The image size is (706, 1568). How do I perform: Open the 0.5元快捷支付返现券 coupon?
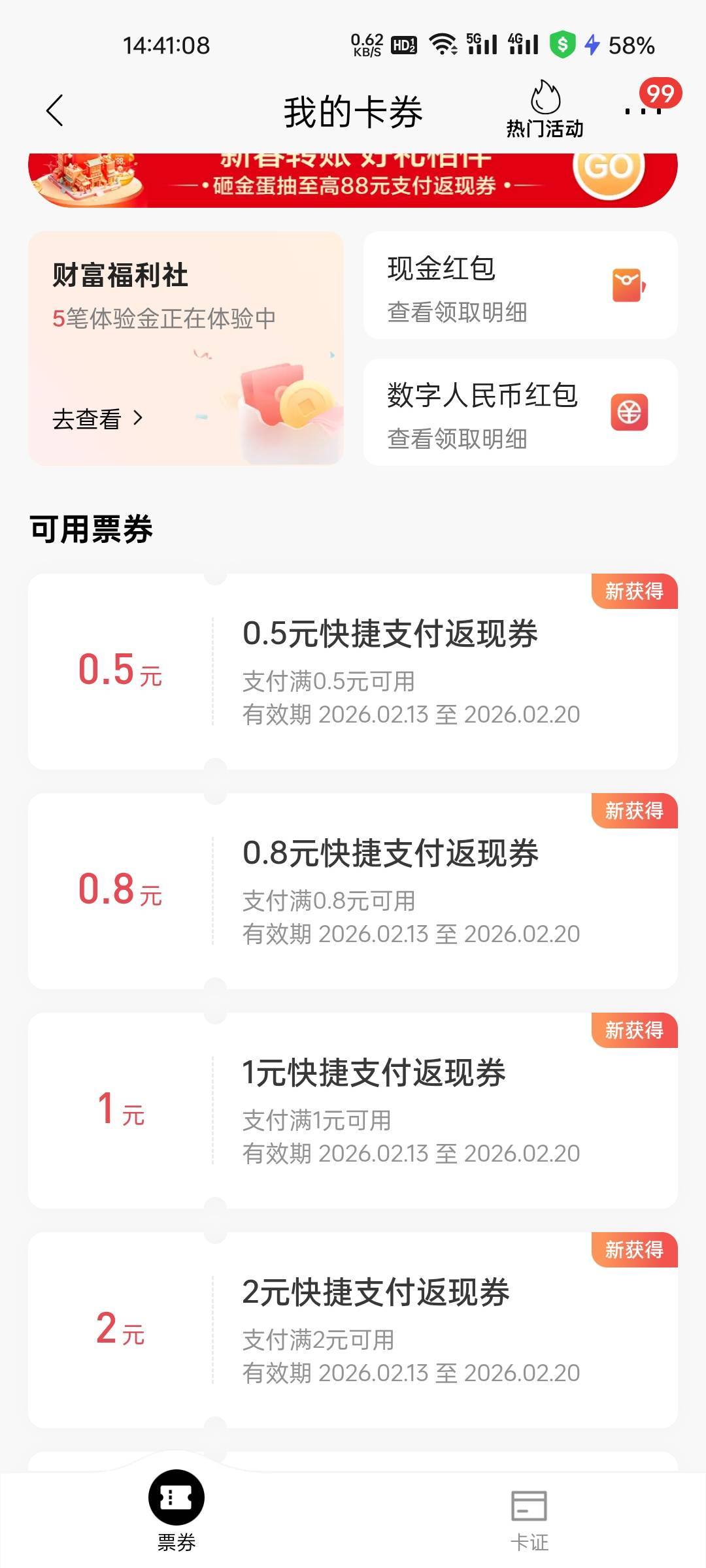pyautogui.click(x=353, y=672)
